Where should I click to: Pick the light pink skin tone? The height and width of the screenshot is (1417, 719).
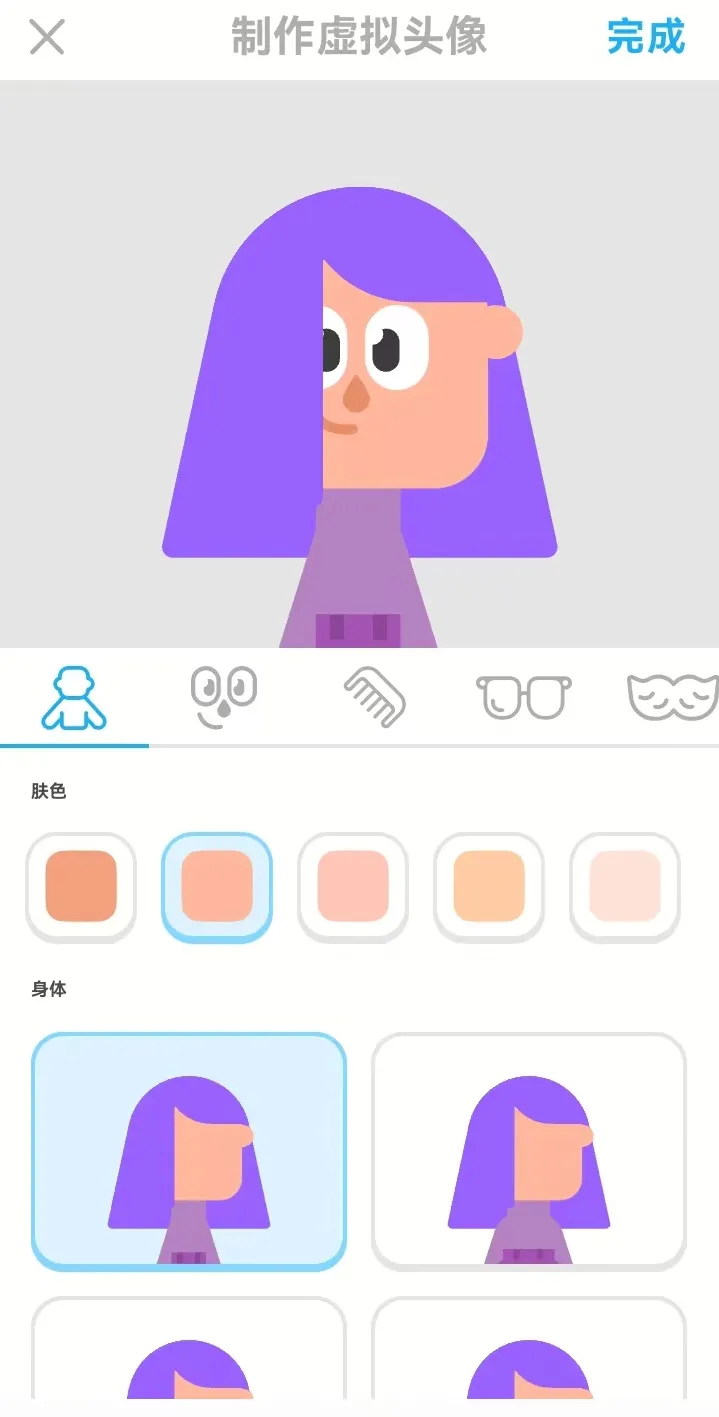pyautogui.click(x=353, y=886)
